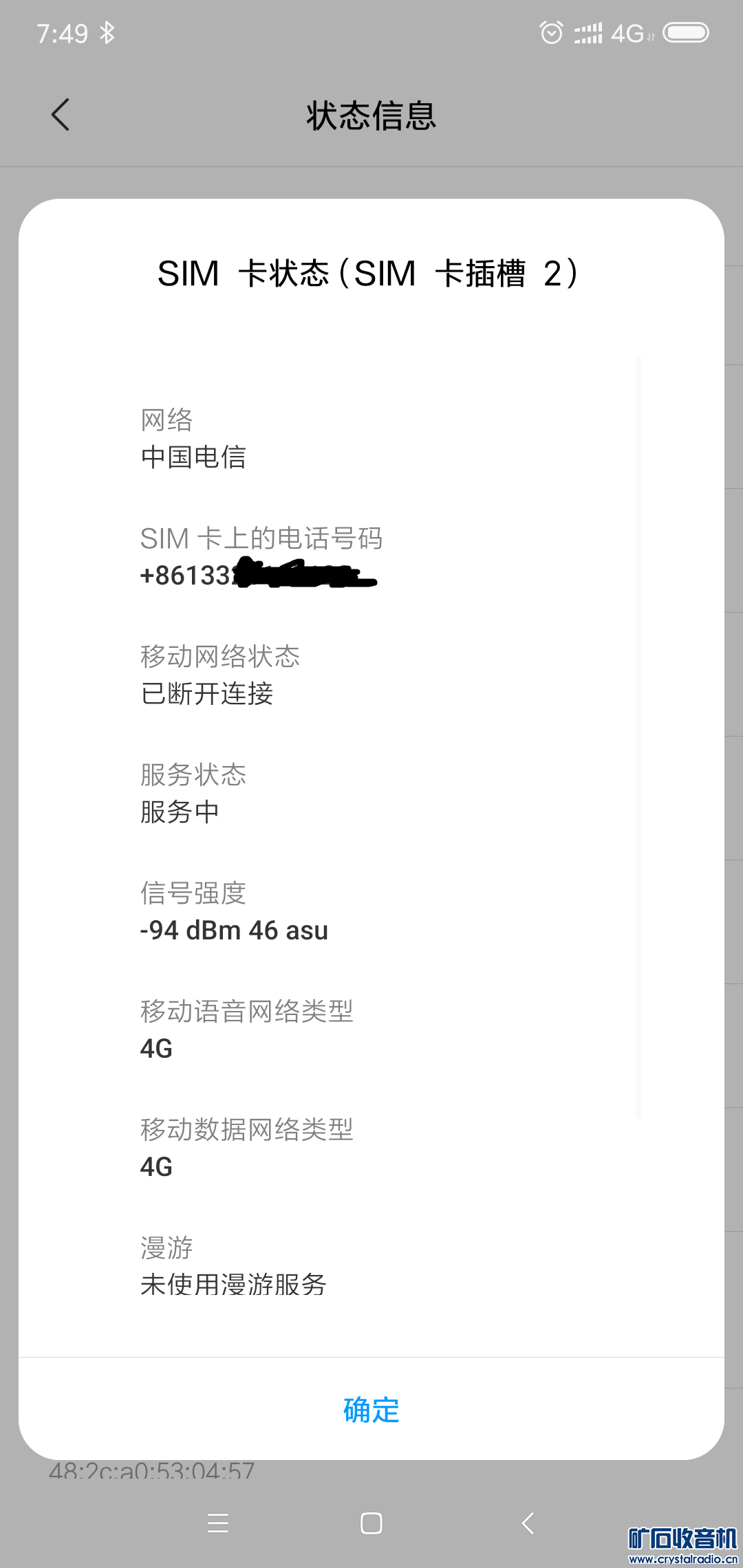The height and width of the screenshot is (1568, 743).
Task: Tap the system back button
Action: pos(528,1523)
